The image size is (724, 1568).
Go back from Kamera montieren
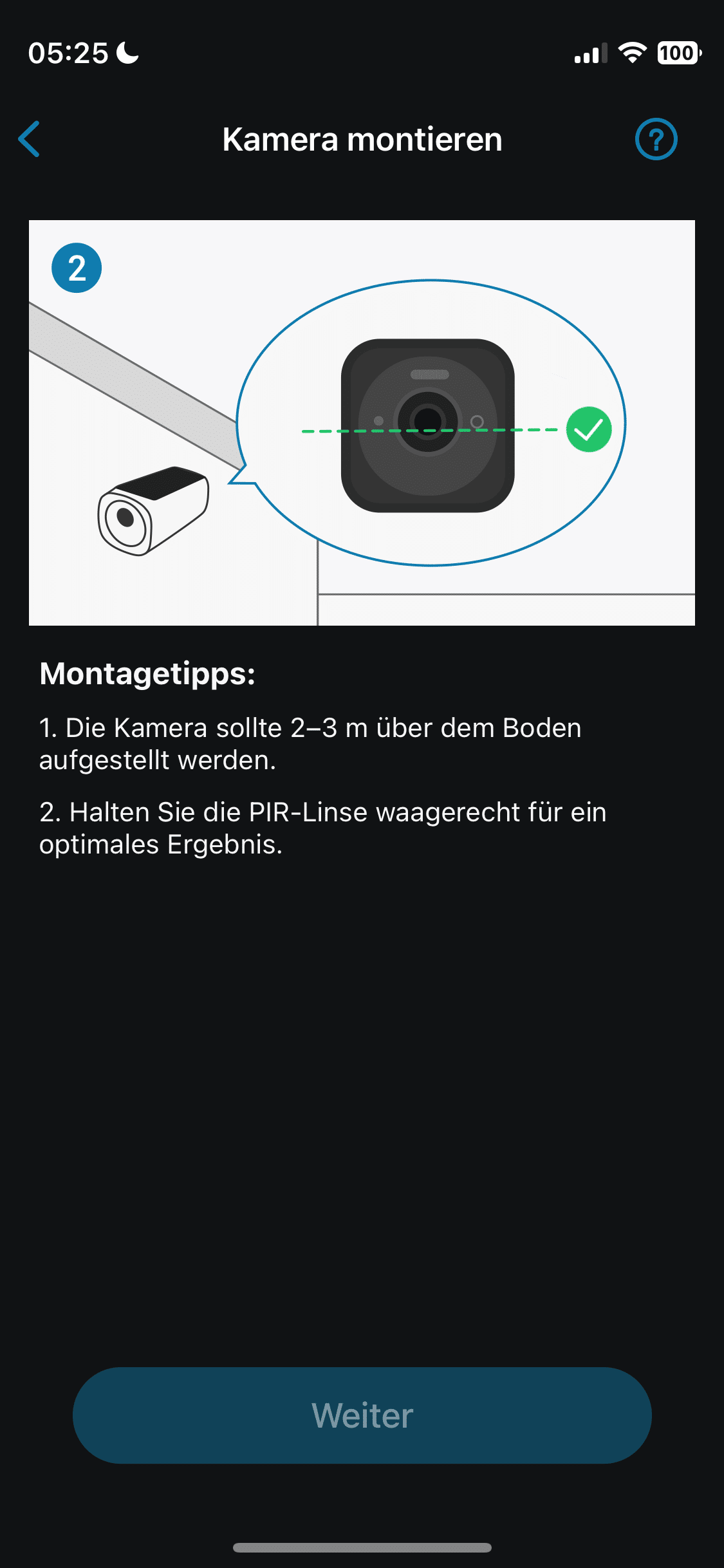(30, 139)
